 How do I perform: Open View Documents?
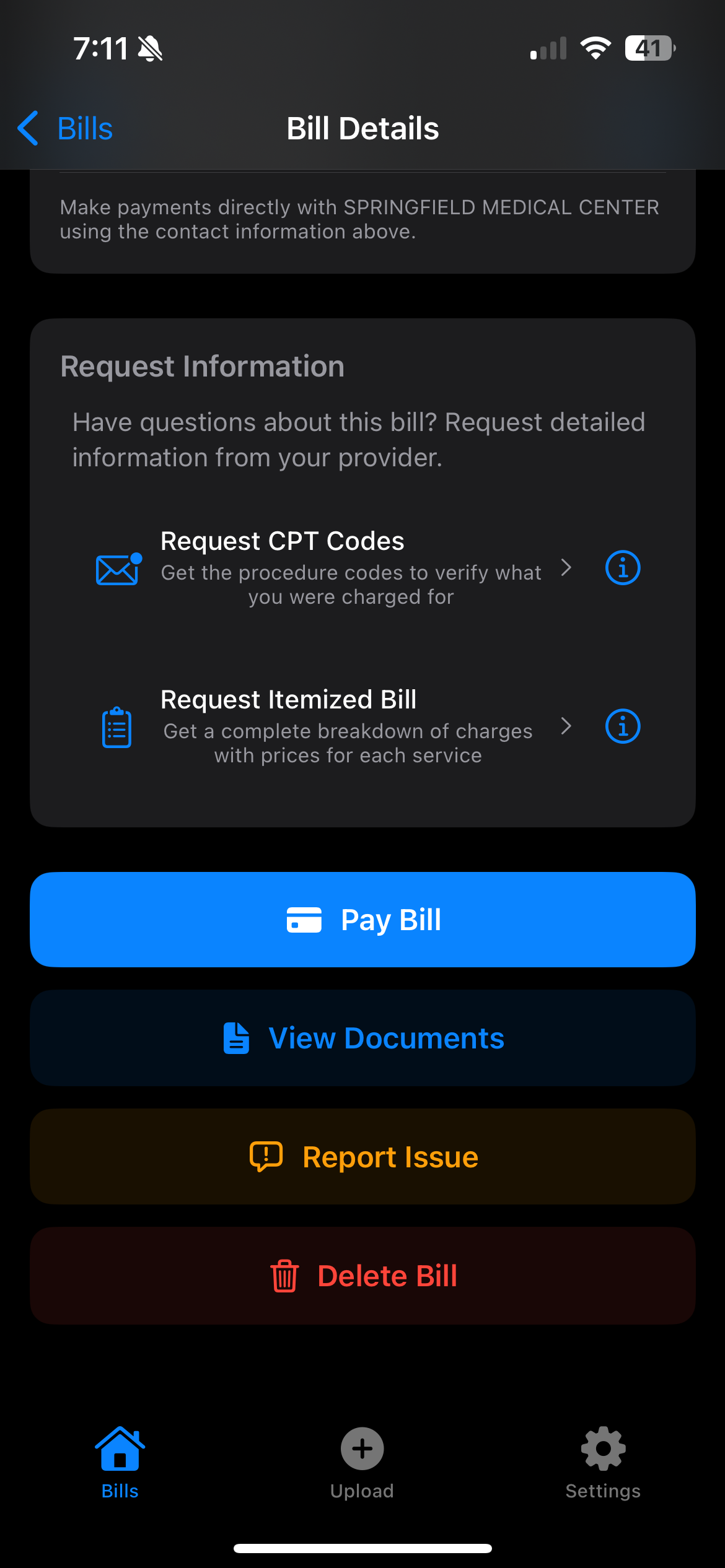362,1038
